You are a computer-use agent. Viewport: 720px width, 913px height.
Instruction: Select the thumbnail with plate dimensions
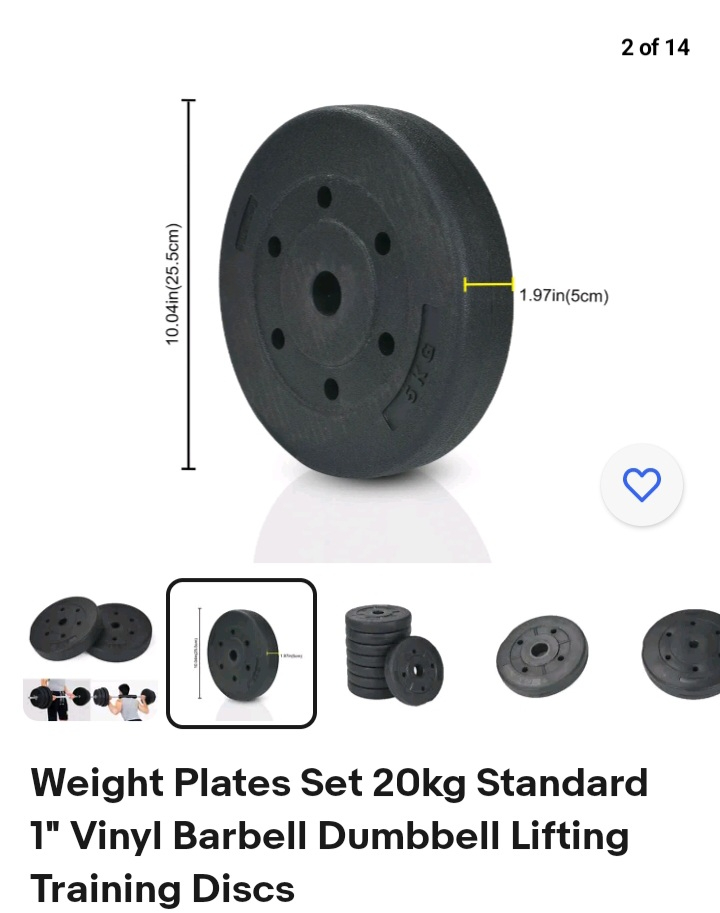click(x=241, y=654)
